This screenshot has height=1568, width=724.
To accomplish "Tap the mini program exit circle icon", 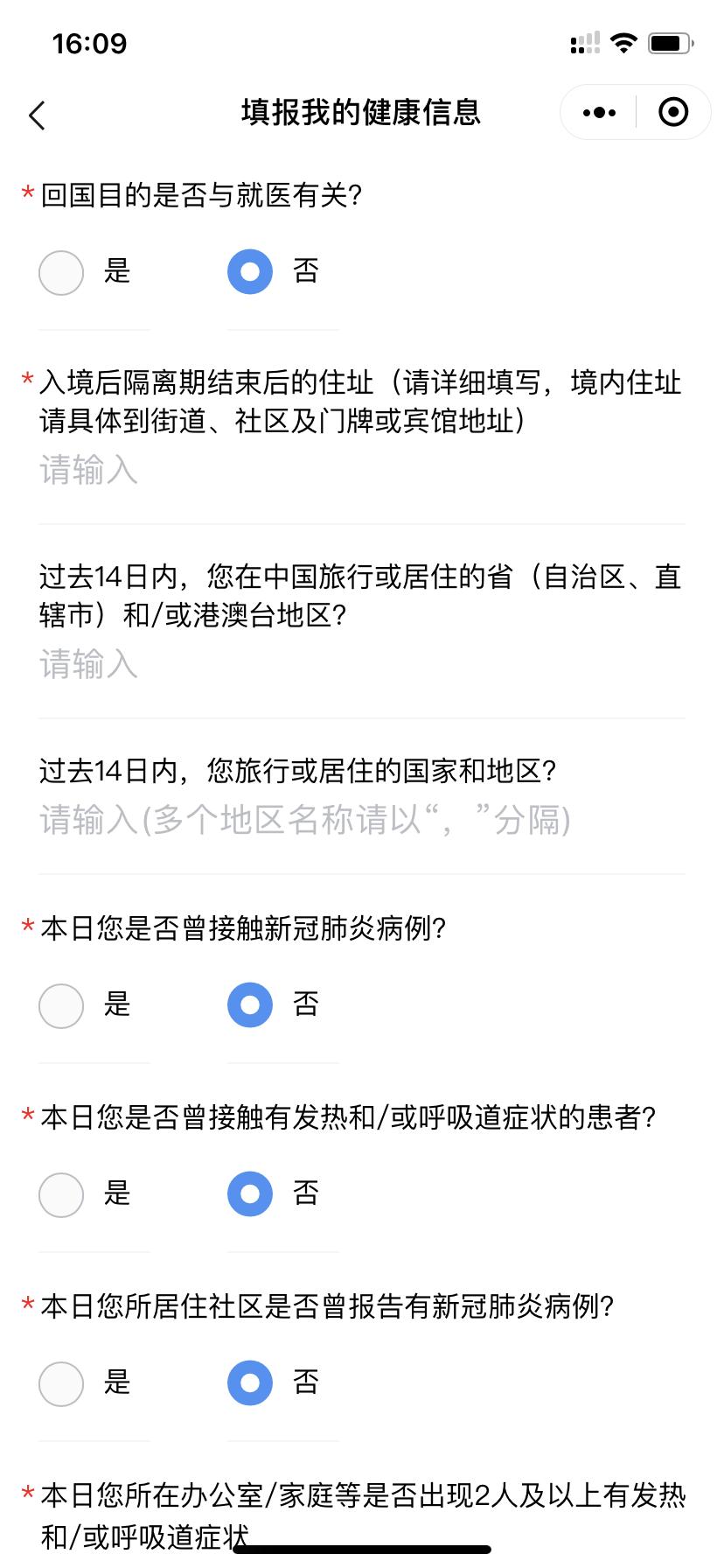I will tap(673, 112).
